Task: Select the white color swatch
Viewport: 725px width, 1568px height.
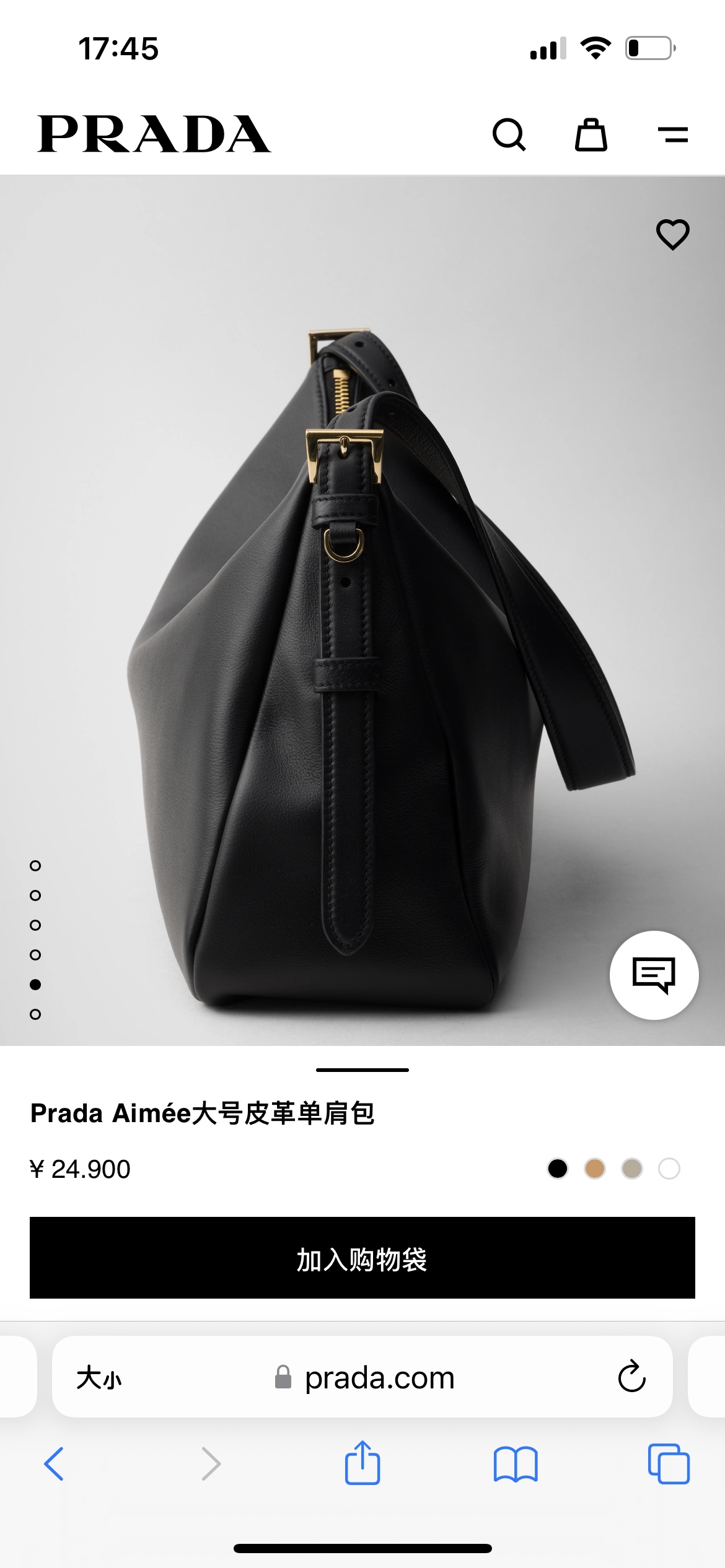Action: coord(669,1169)
